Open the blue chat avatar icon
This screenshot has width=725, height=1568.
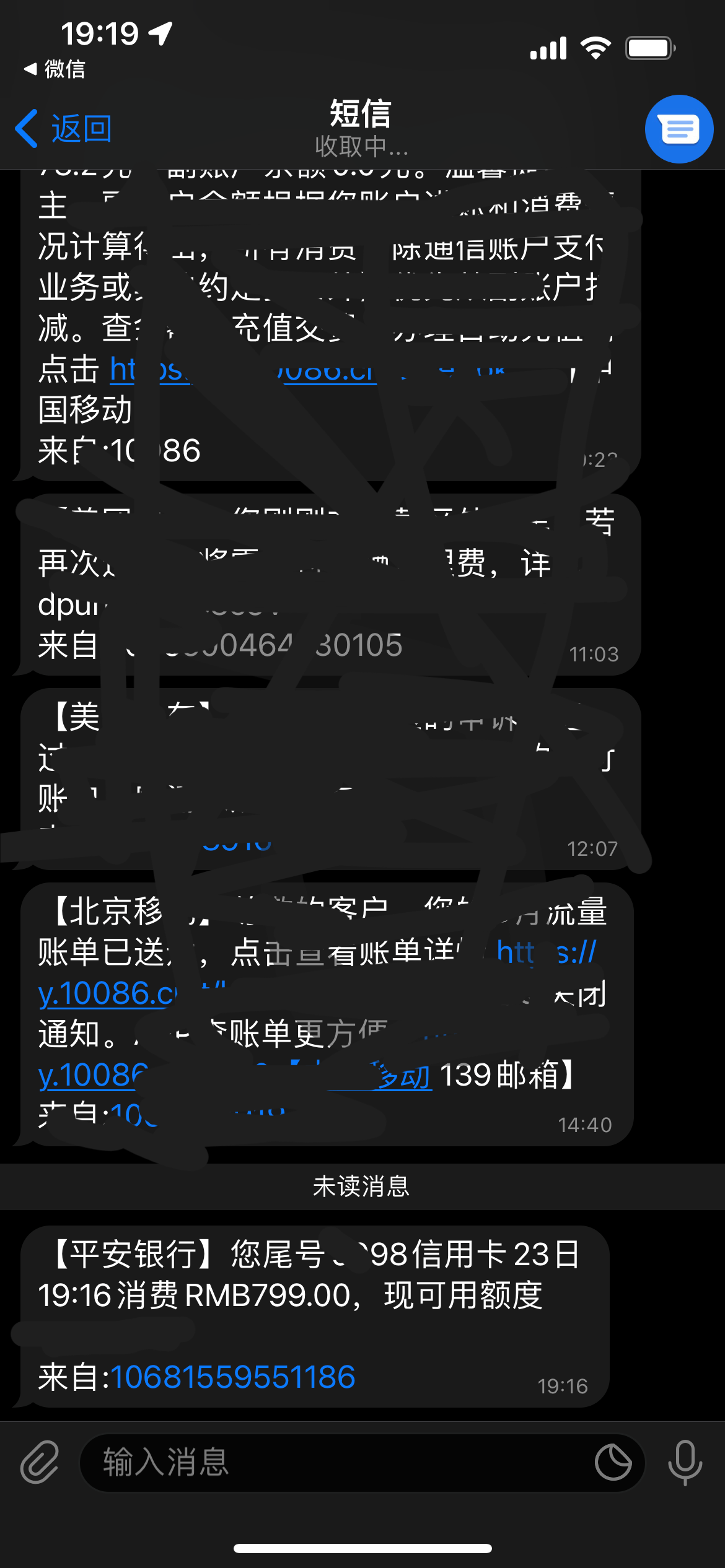click(x=679, y=129)
